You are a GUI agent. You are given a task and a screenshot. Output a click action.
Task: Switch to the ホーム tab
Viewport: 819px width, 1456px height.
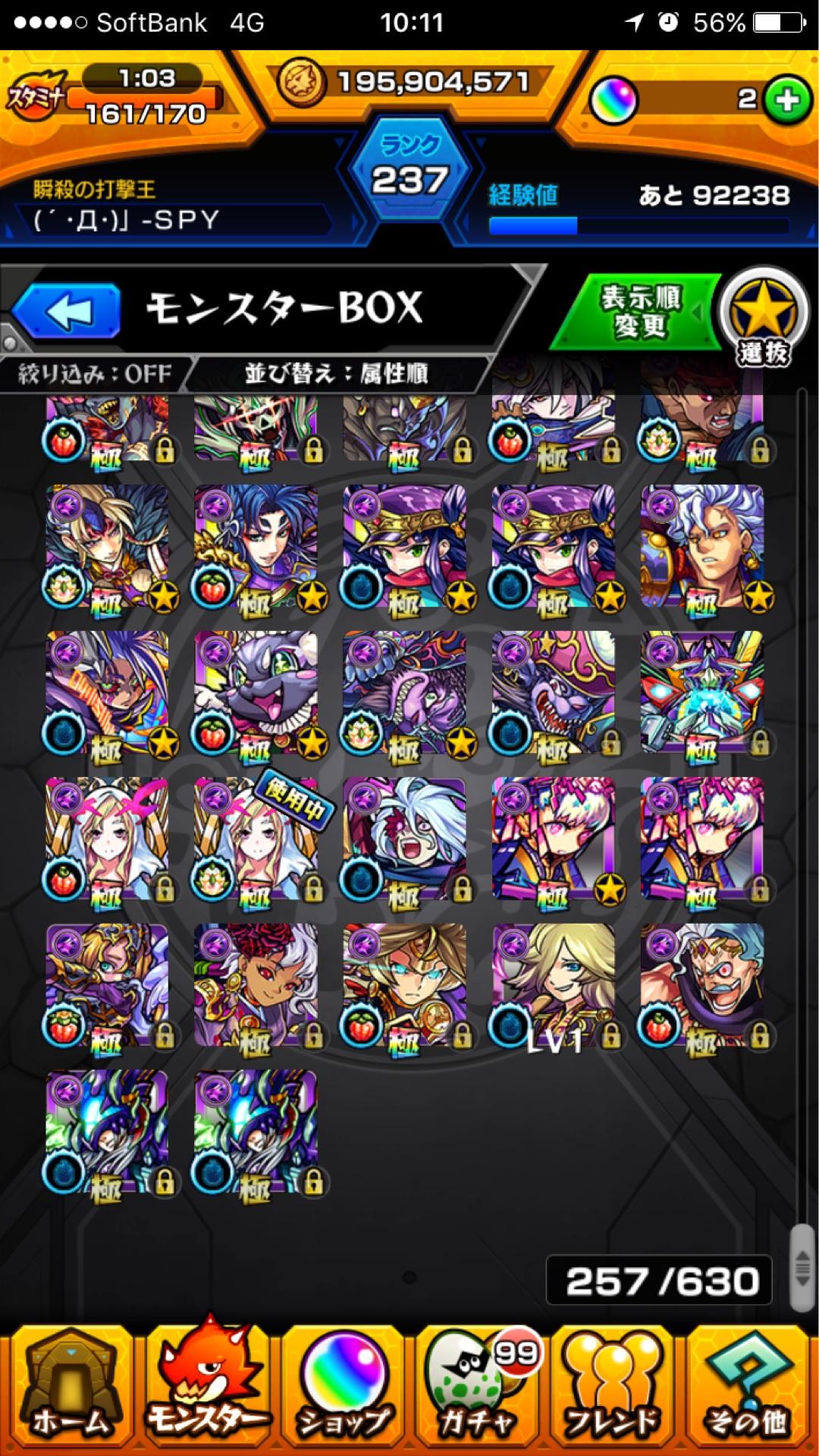pyautogui.click(x=70, y=1394)
